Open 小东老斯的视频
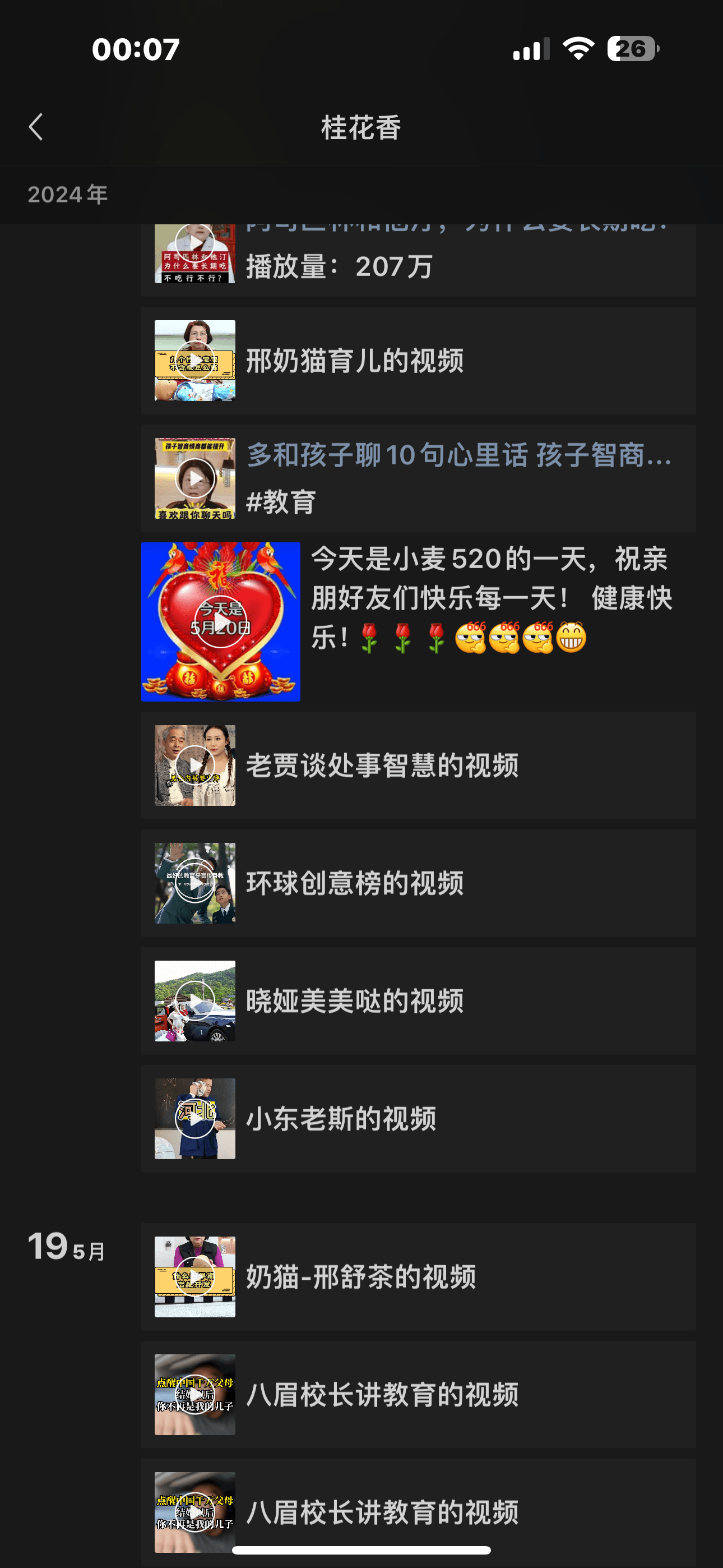Viewport: 723px width, 1568px height. (418, 1118)
